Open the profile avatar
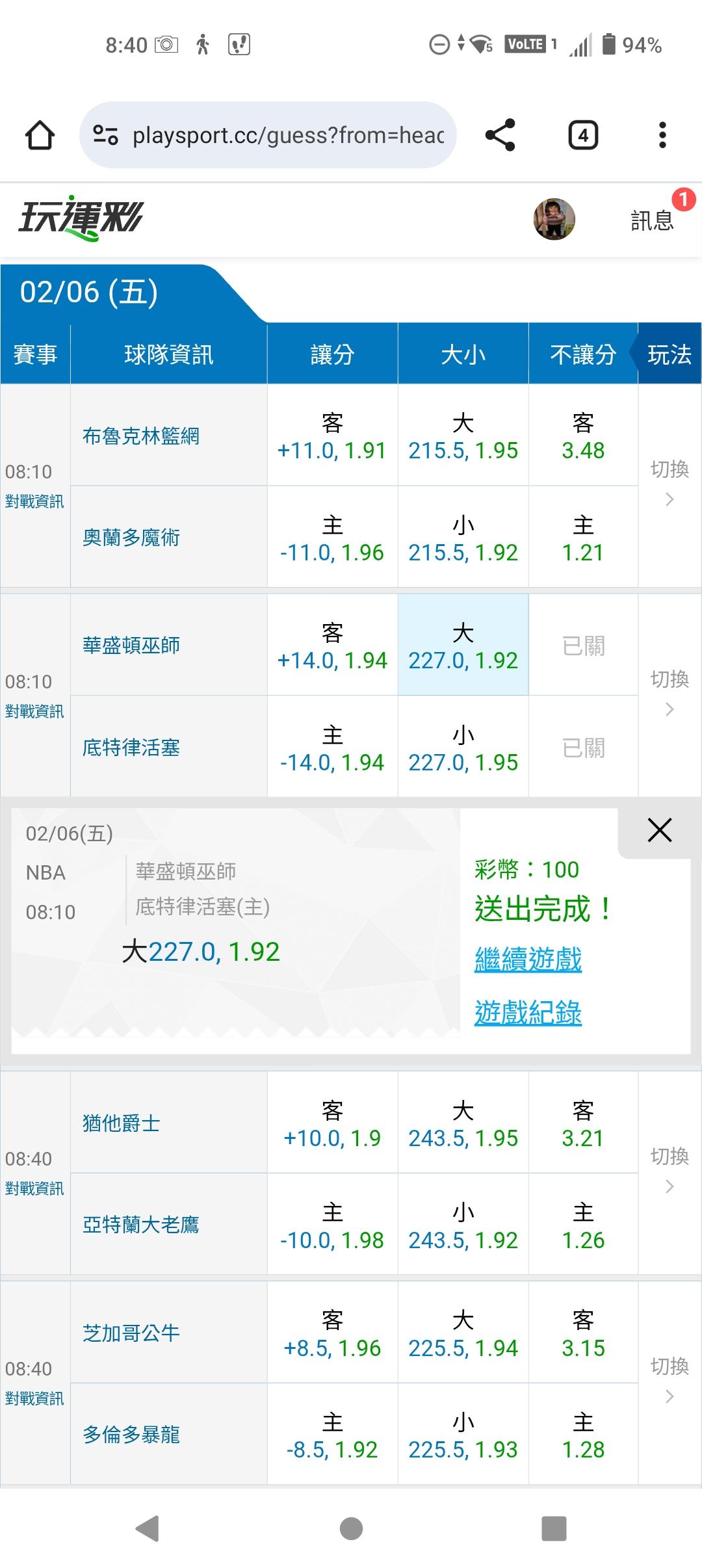This screenshot has height=1568, width=702. coord(554,220)
